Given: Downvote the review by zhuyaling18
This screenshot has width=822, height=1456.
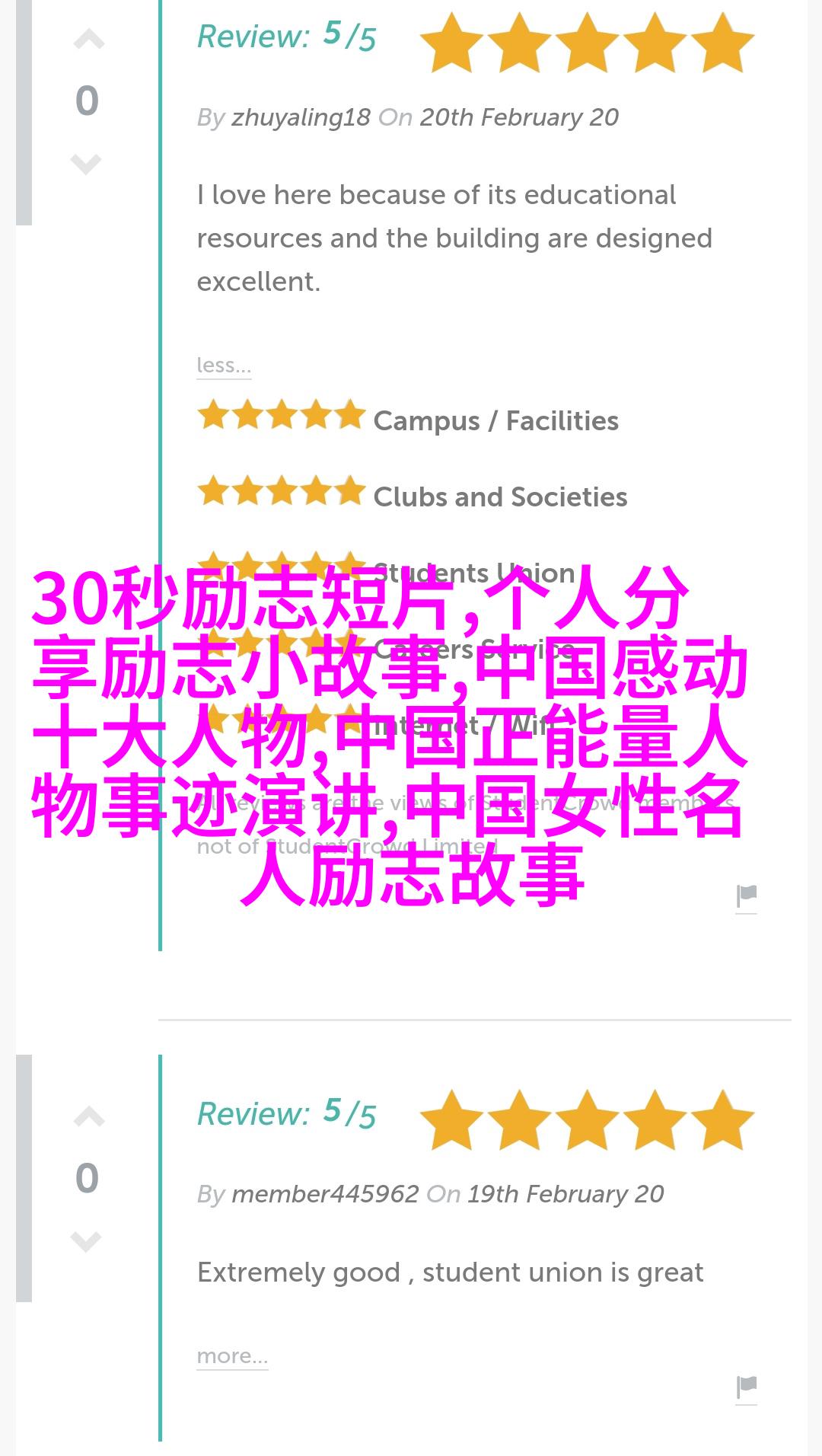Looking at the screenshot, I should (x=86, y=163).
